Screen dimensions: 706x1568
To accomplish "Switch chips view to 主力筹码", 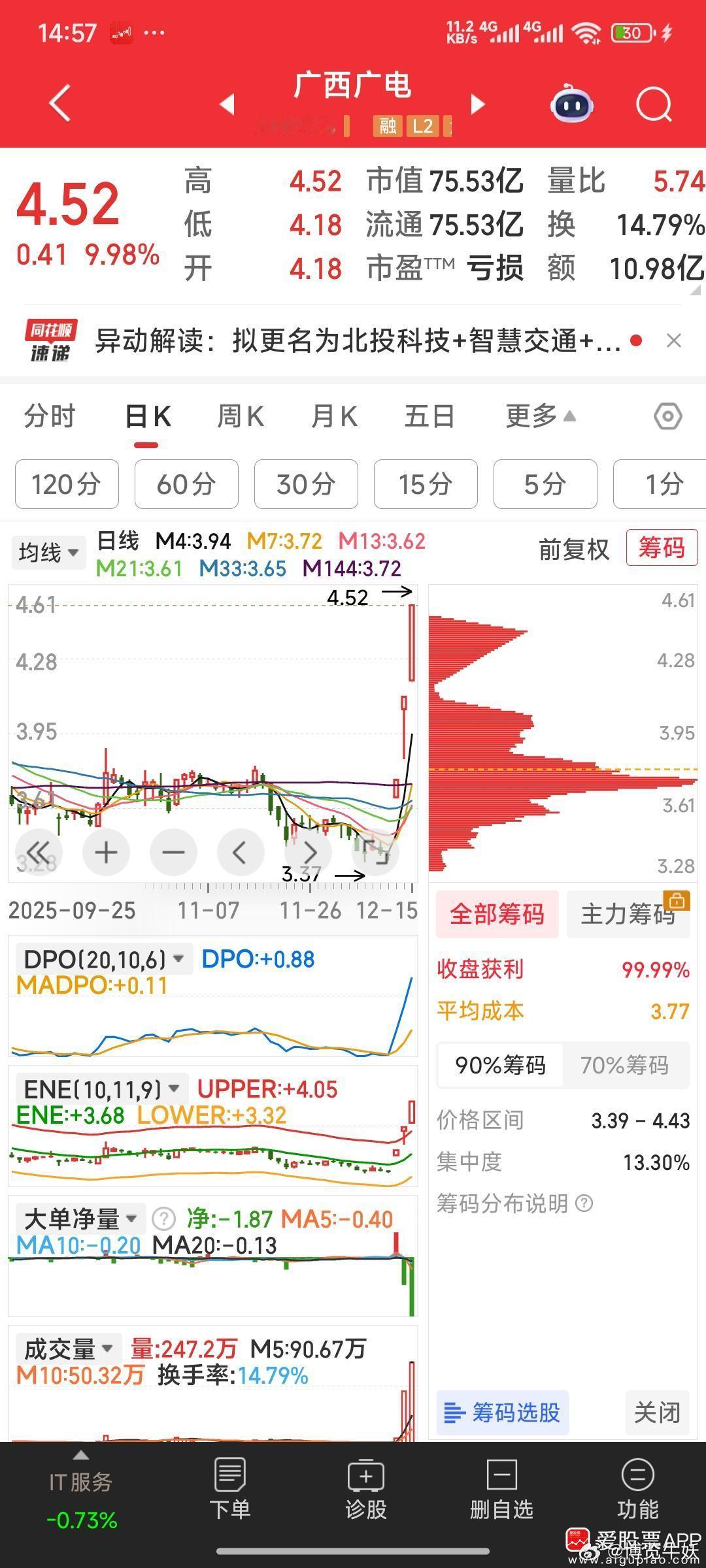I will [x=628, y=914].
